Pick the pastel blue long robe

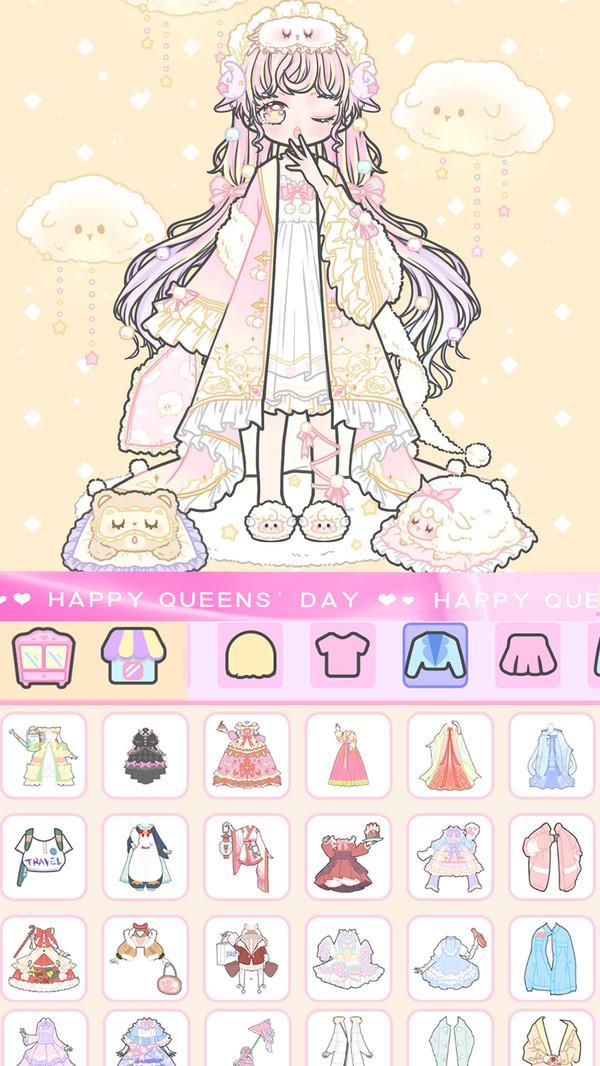[551, 755]
